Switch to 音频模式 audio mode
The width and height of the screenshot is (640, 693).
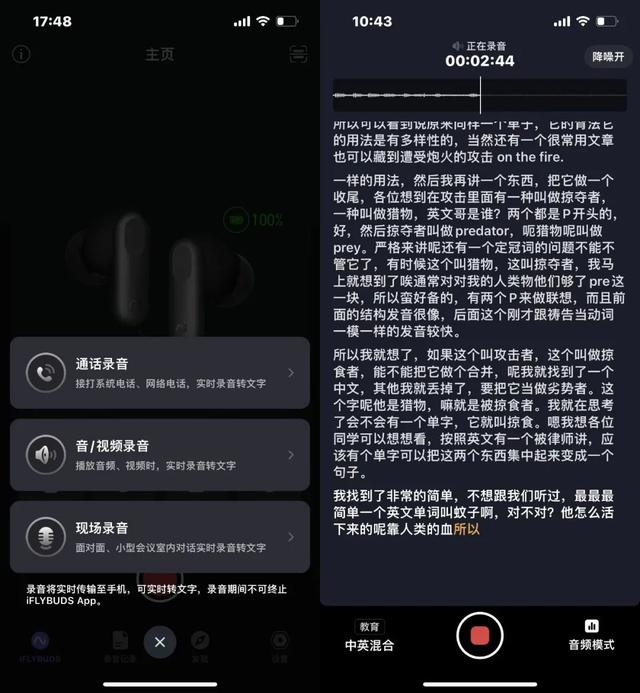[591, 636]
